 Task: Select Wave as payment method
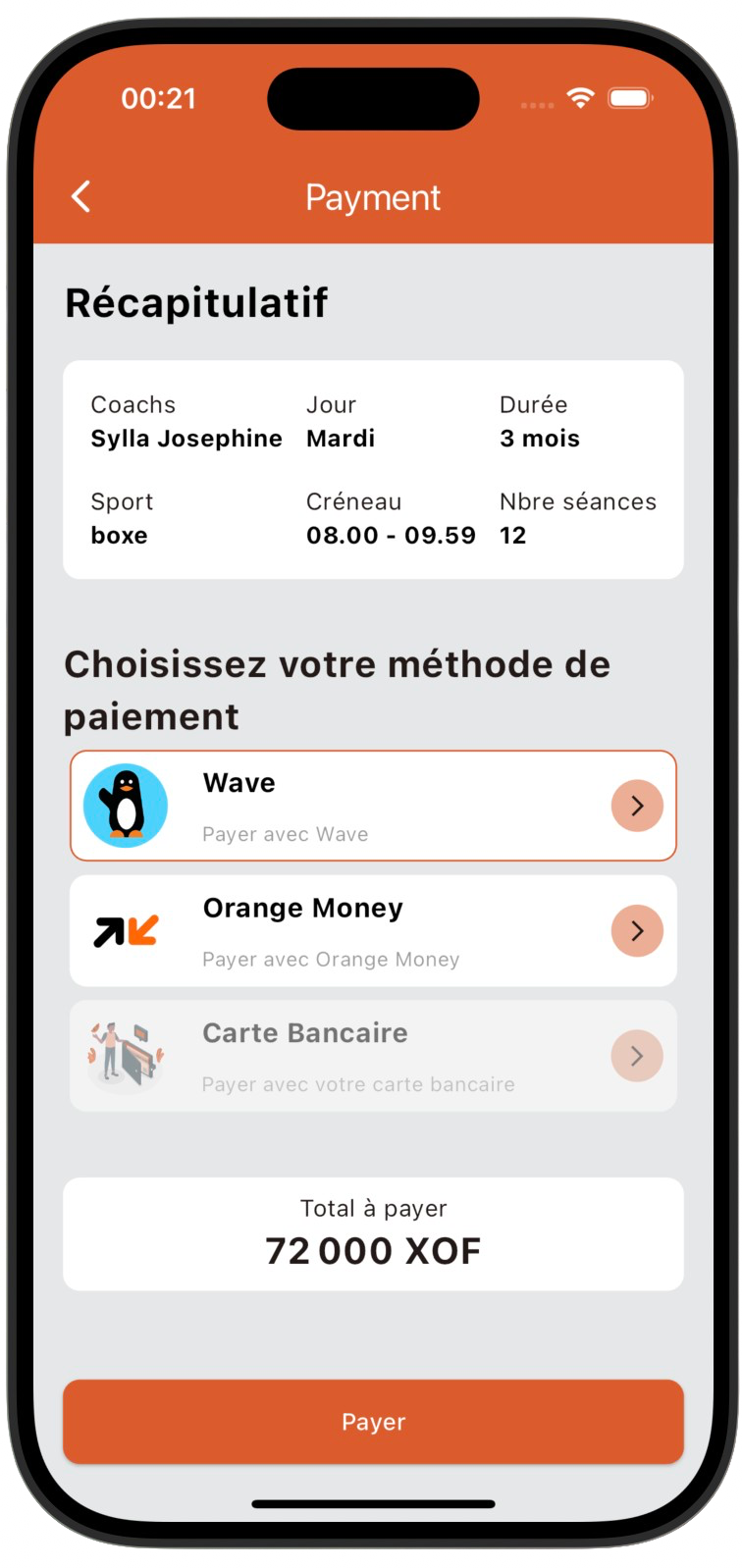tap(373, 806)
